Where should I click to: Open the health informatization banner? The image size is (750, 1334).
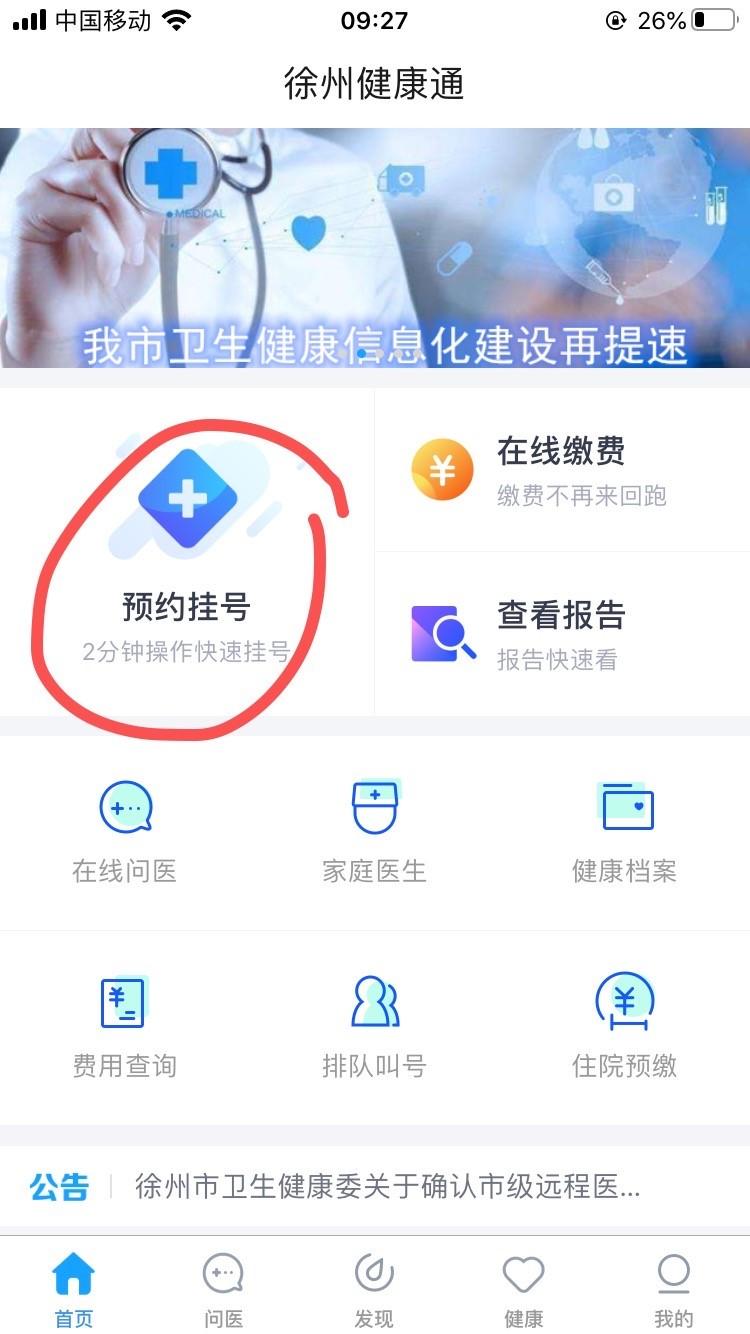point(375,247)
